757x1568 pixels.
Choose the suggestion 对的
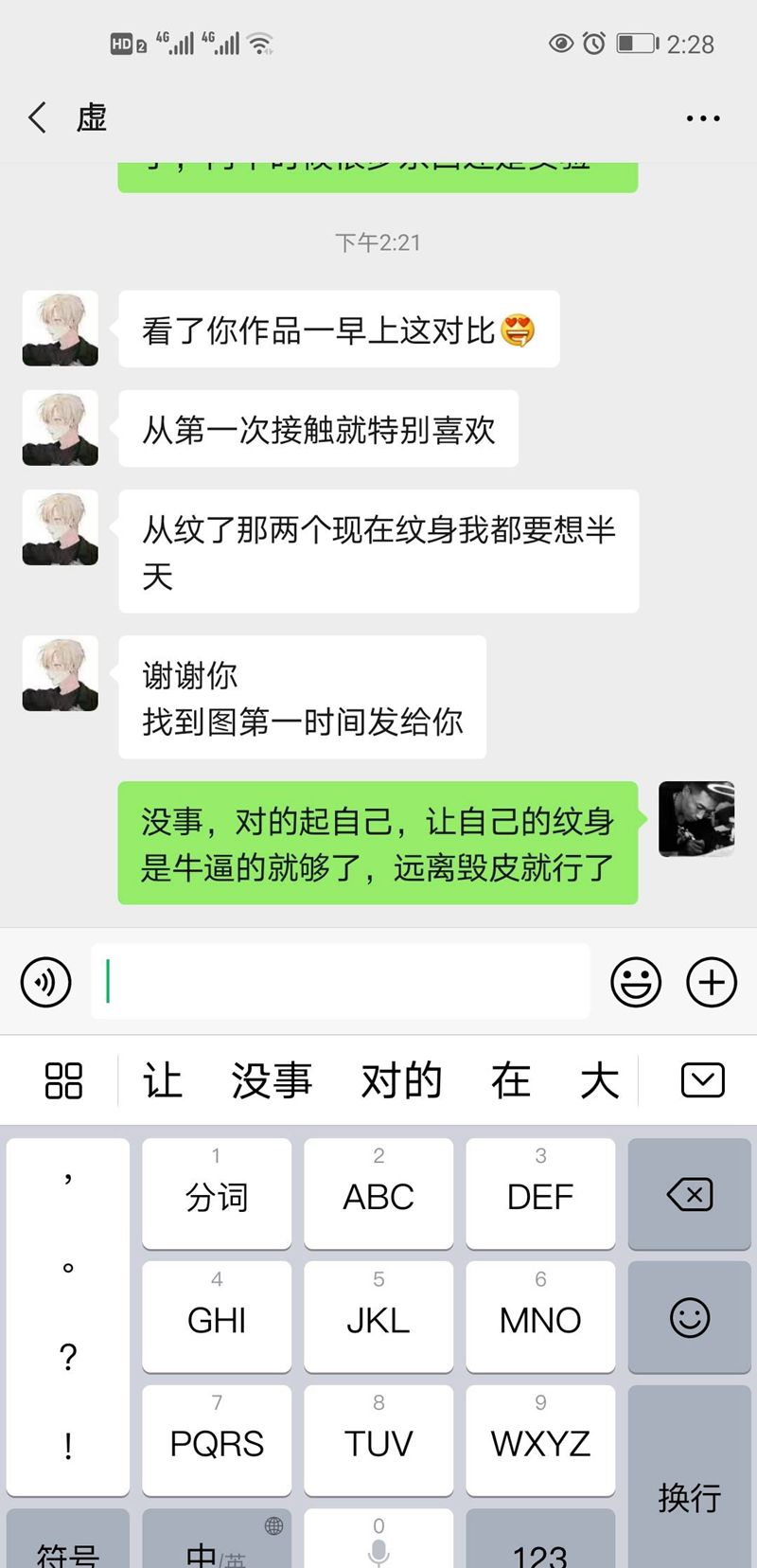401,1080
